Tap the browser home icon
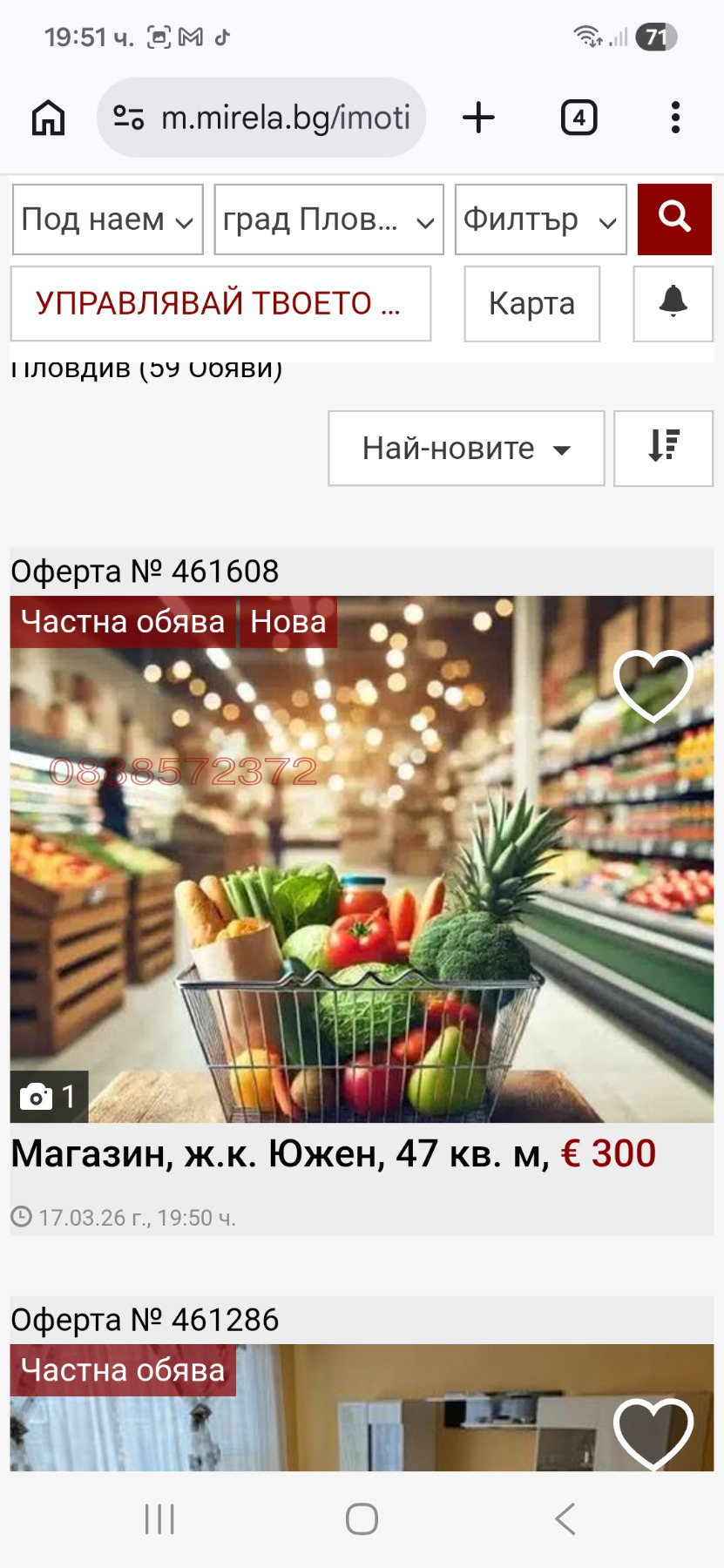Screen dimensions: 724x1568 (48, 118)
